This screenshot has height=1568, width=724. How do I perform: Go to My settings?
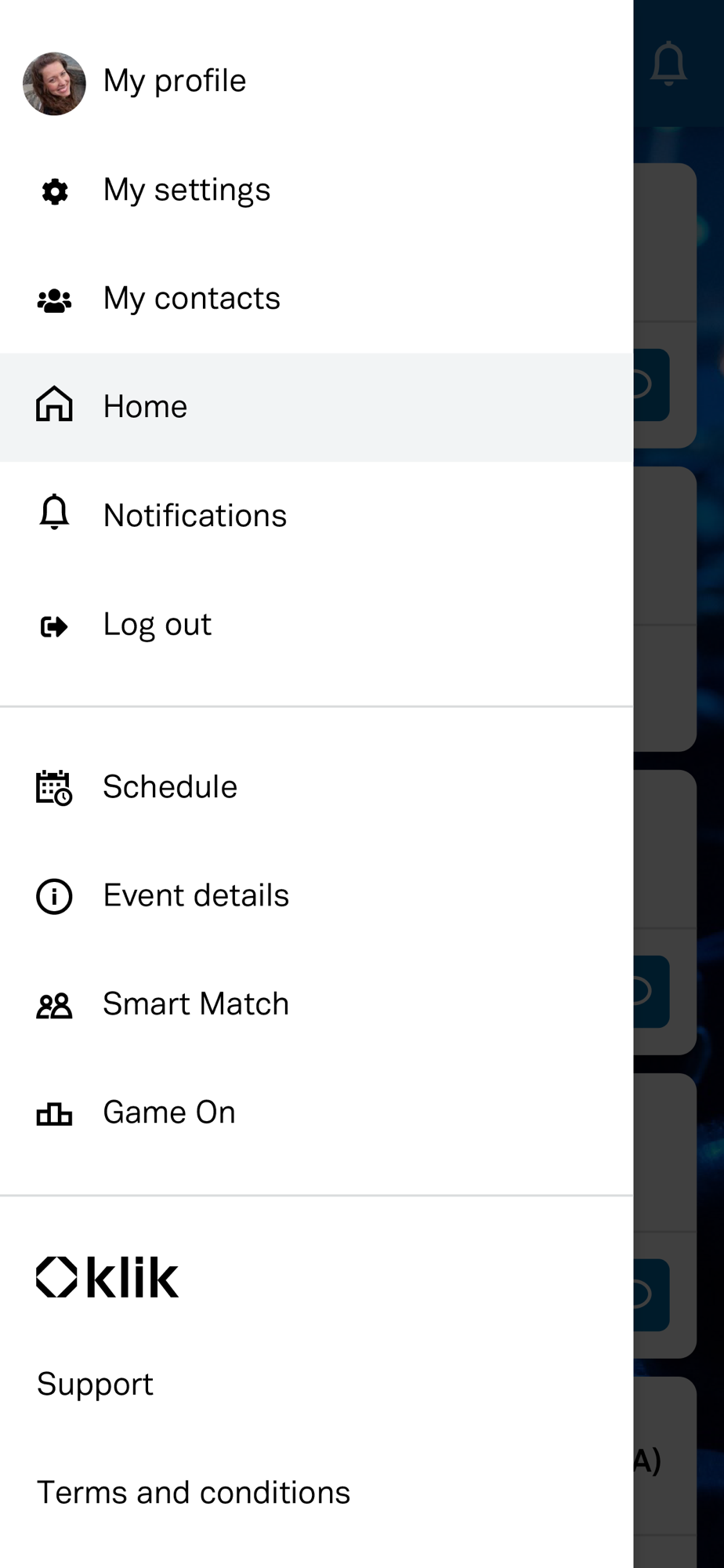coord(317,191)
